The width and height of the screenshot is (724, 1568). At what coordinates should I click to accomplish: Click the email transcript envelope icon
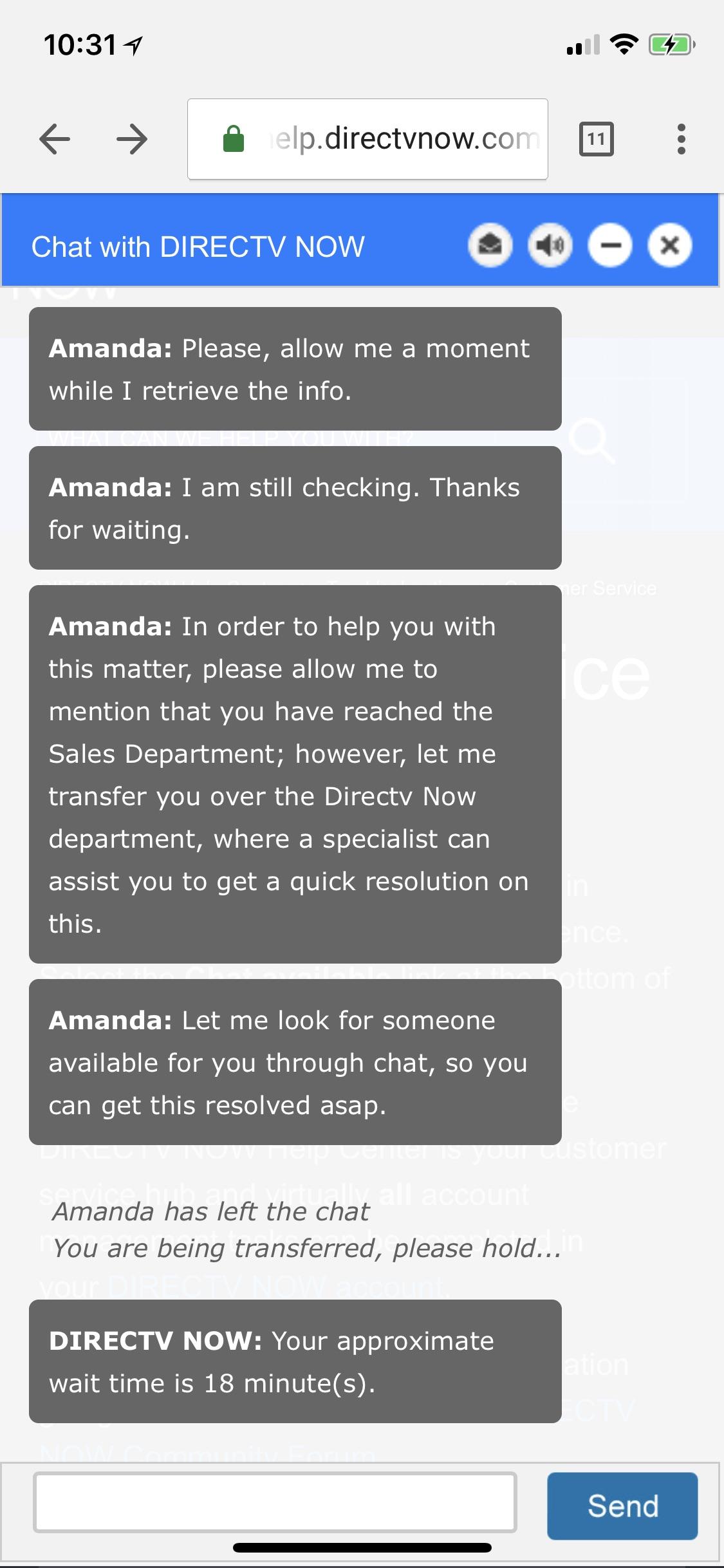tap(490, 245)
